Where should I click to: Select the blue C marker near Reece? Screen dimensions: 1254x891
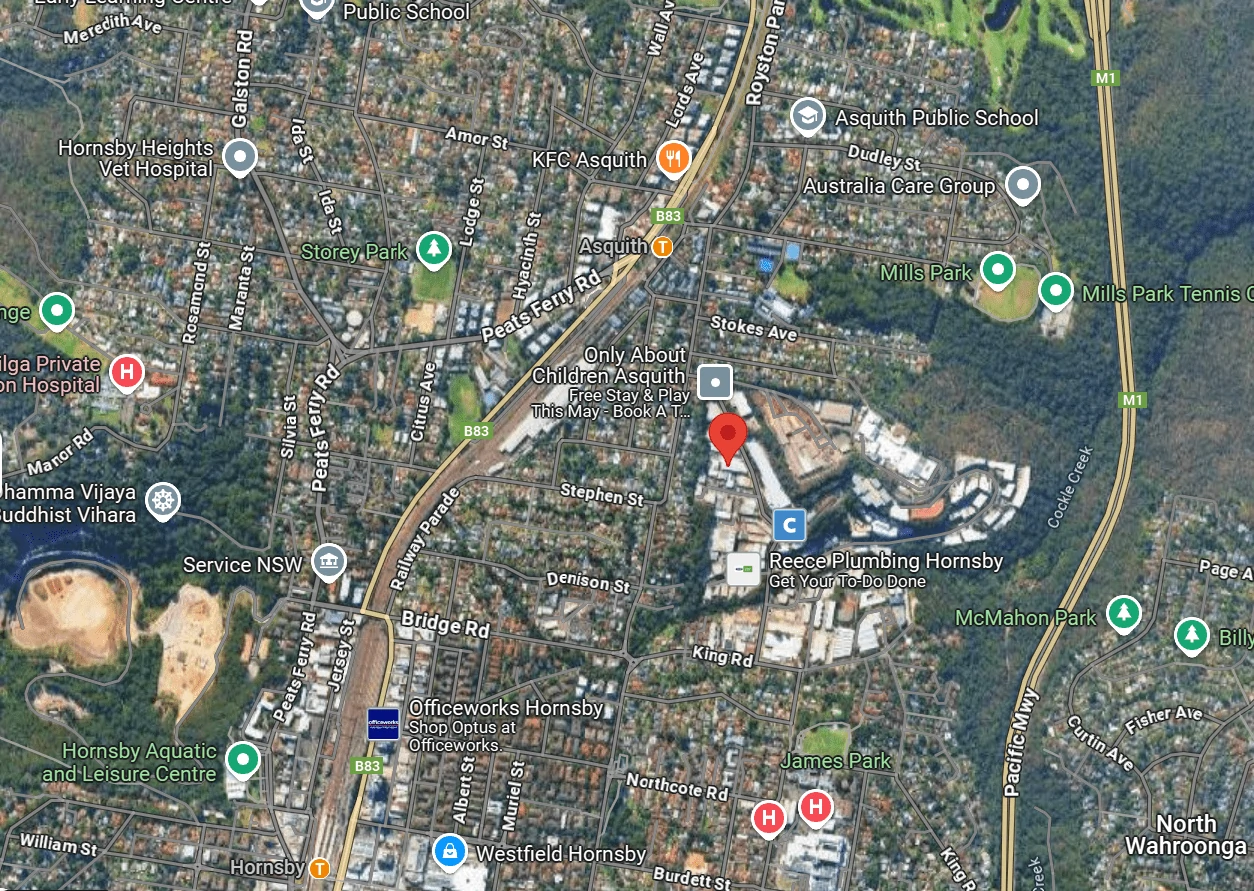pyautogui.click(x=791, y=524)
